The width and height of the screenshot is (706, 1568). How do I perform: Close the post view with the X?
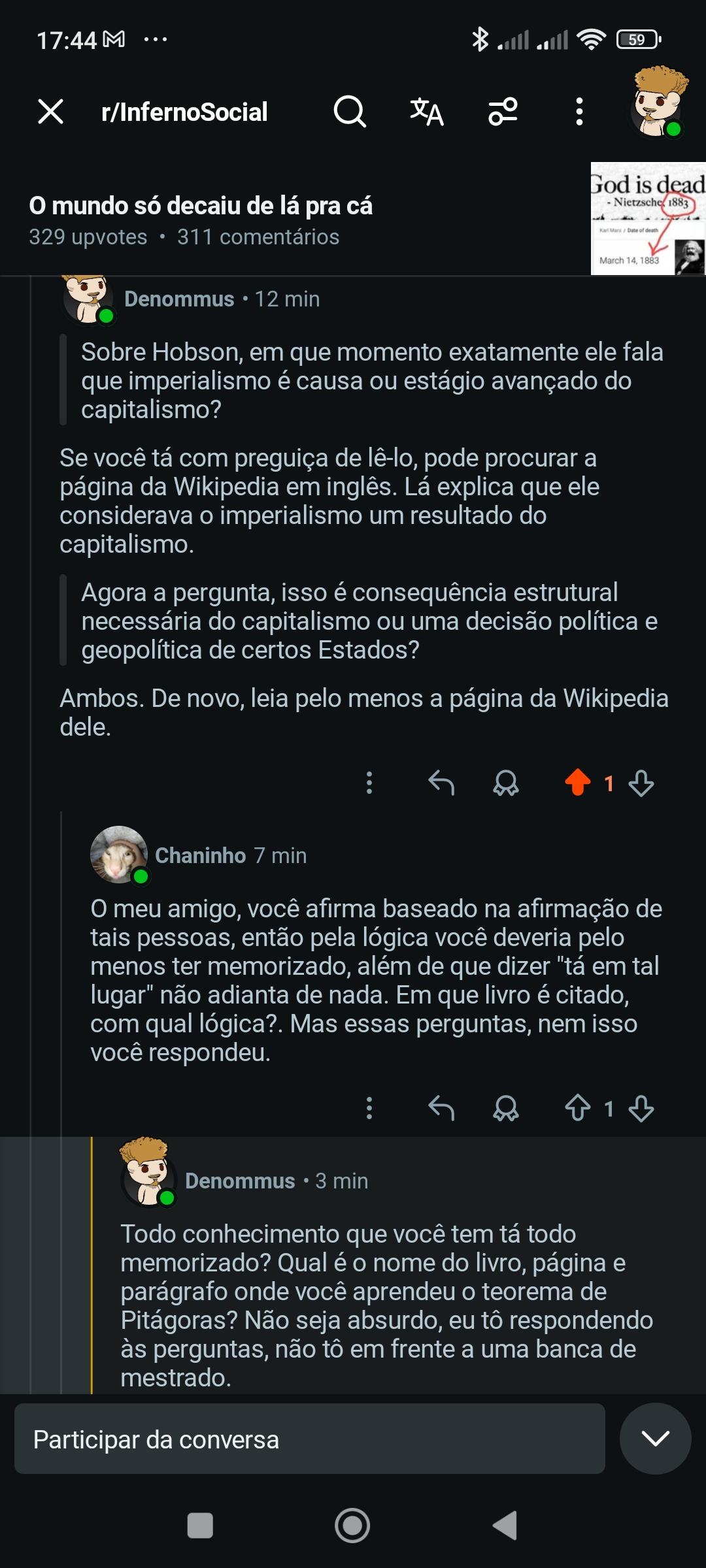[x=50, y=112]
